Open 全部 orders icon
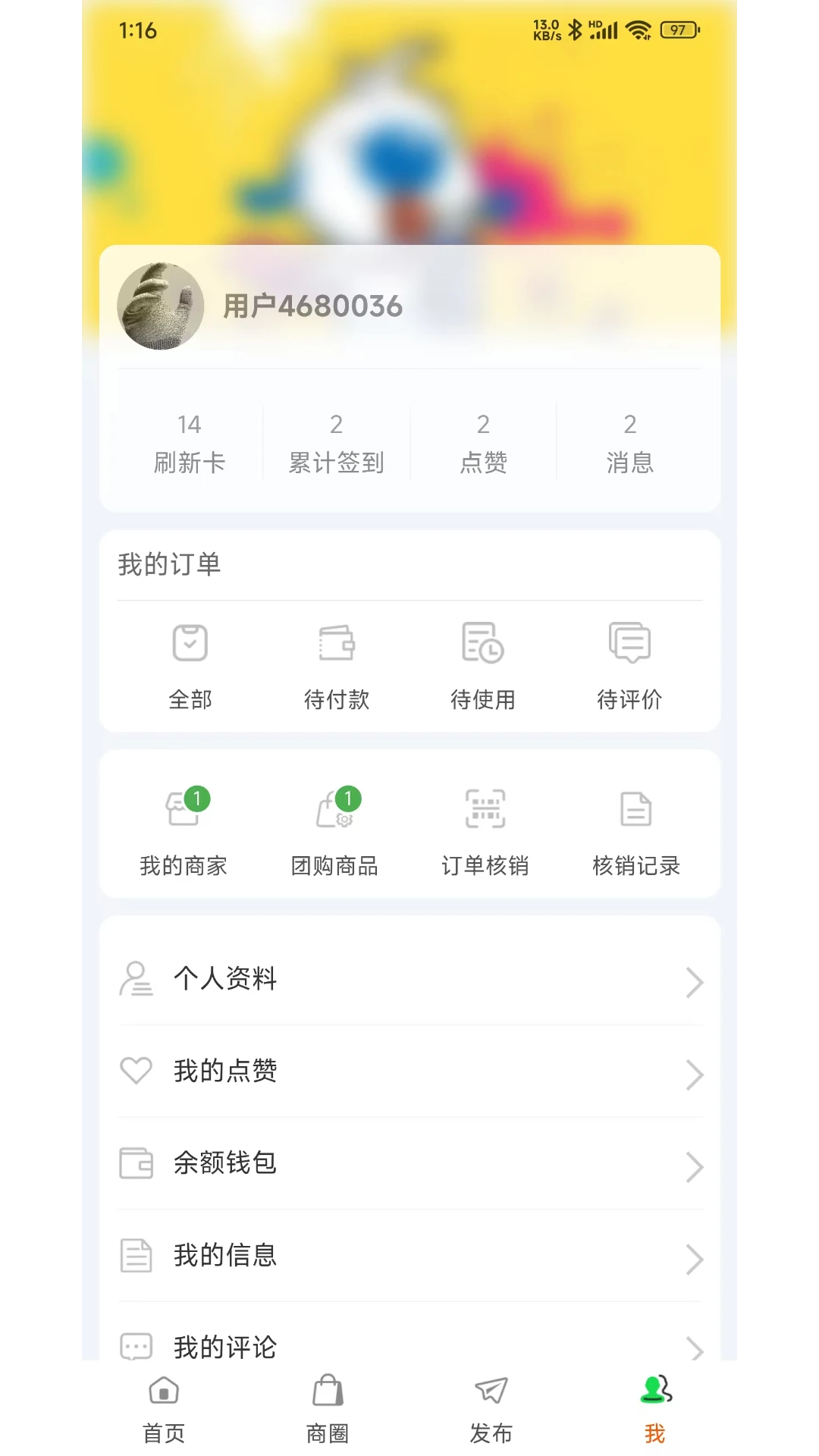The image size is (819, 1456). point(189,642)
